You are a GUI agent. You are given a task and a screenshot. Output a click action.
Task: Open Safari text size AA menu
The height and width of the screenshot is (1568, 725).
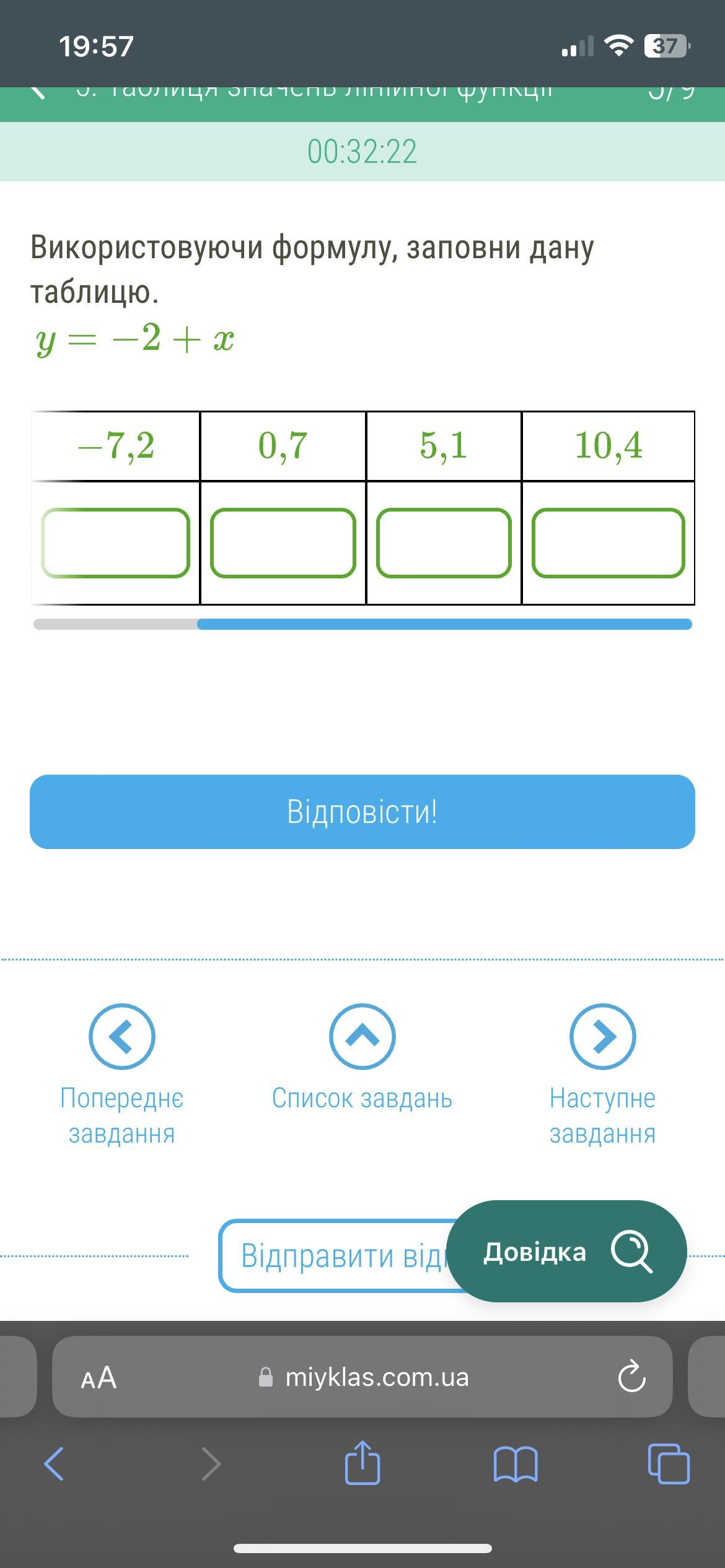pyautogui.click(x=99, y=1377)
